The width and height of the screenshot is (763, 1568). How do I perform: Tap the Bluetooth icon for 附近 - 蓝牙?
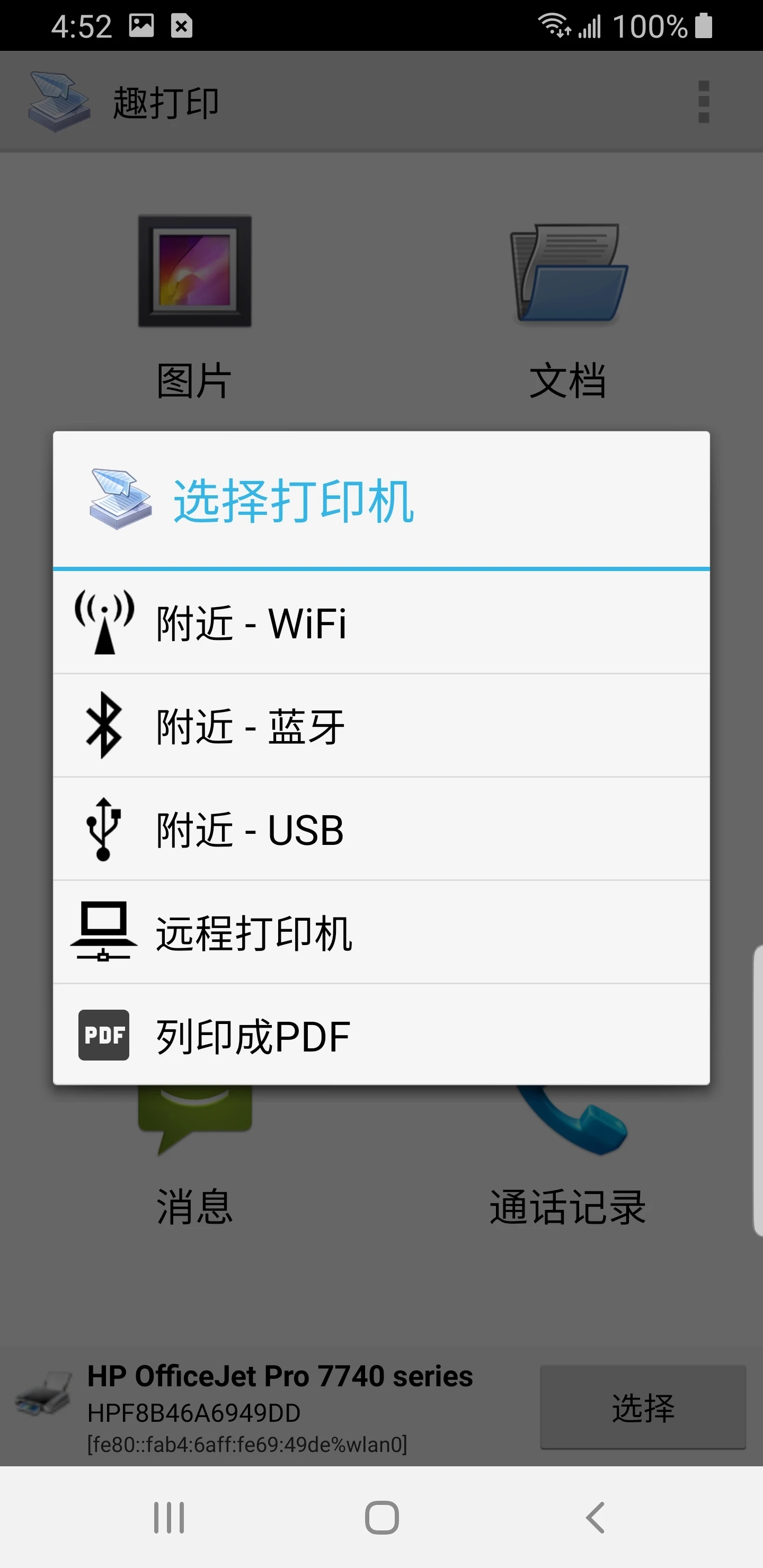[x=103, y=726]
